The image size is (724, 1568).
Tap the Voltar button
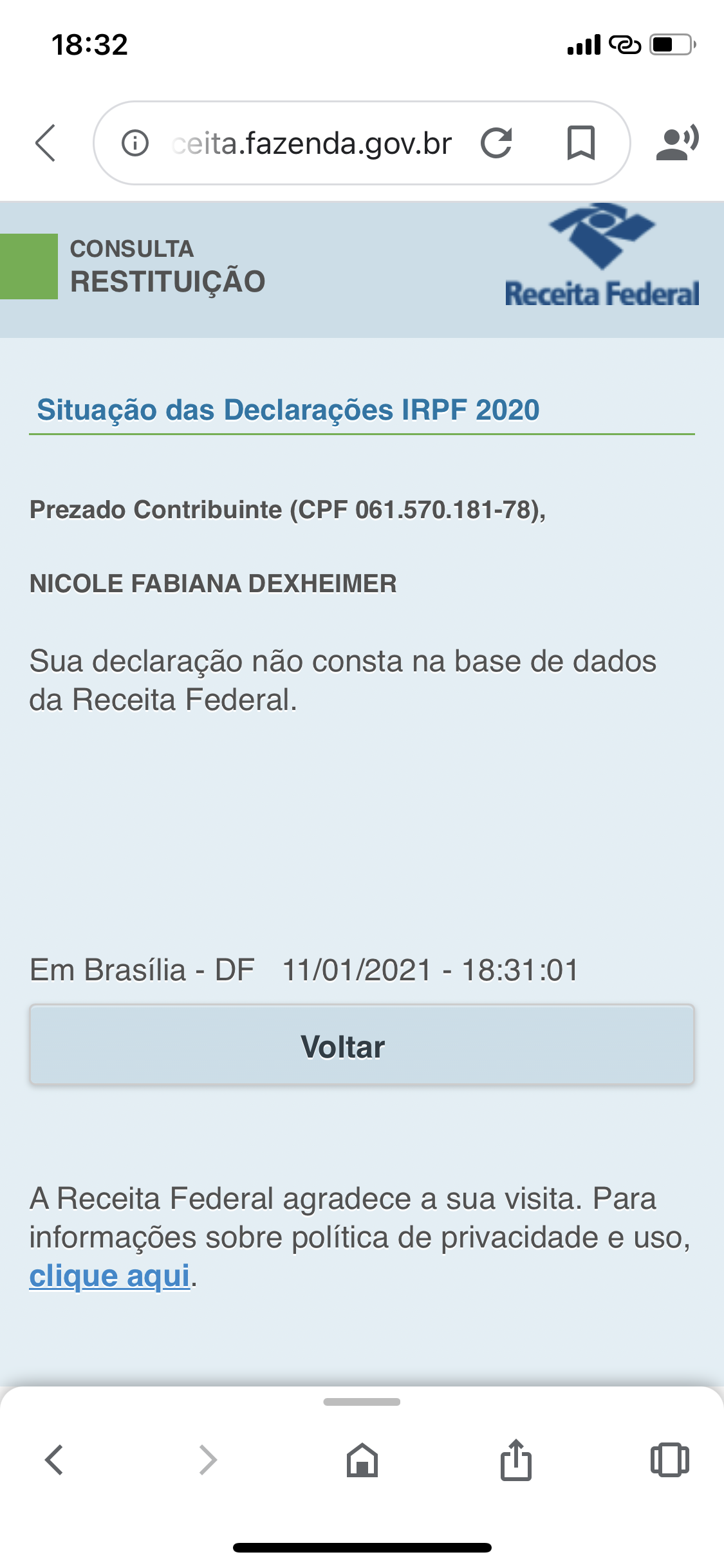(x=362, y=1045)
